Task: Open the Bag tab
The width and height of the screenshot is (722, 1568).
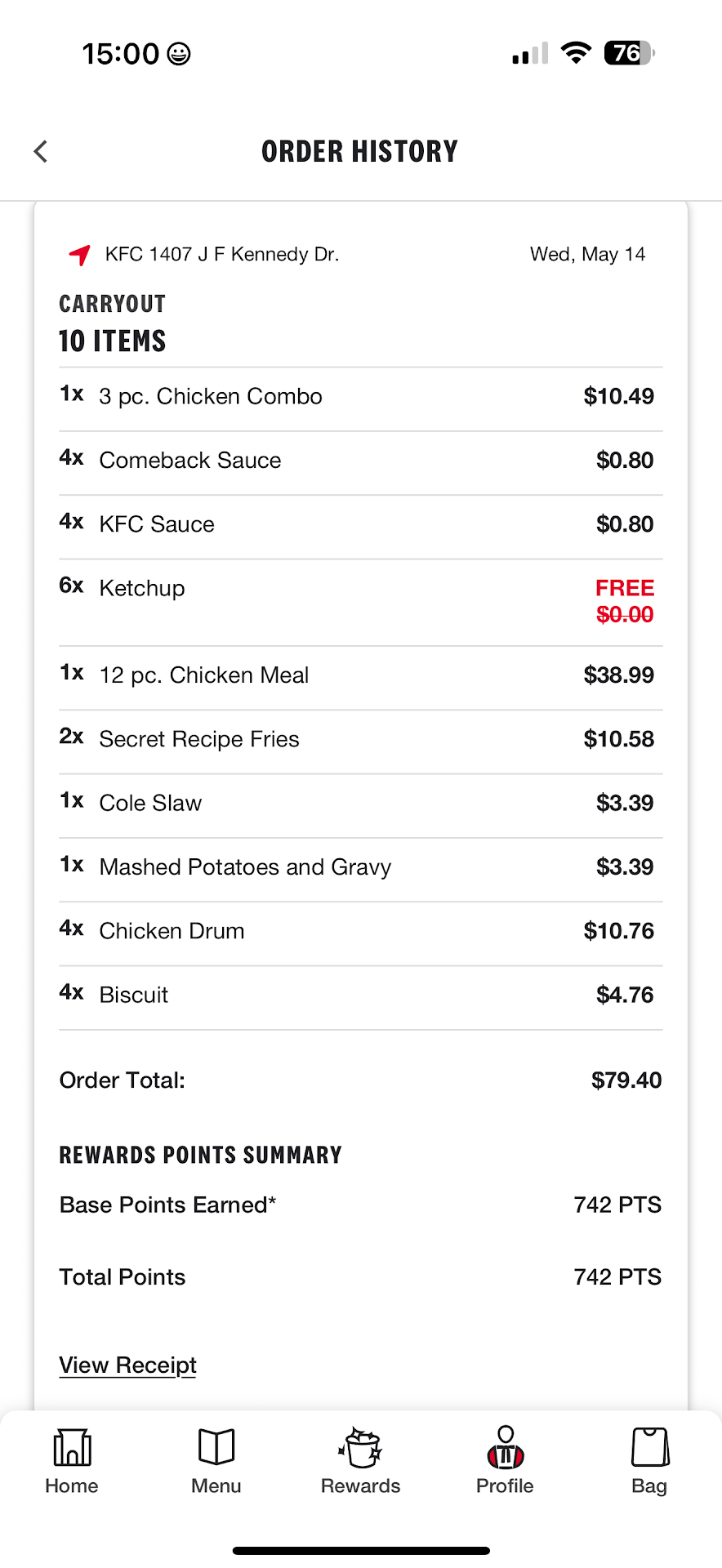Action: click(649, 1461)
